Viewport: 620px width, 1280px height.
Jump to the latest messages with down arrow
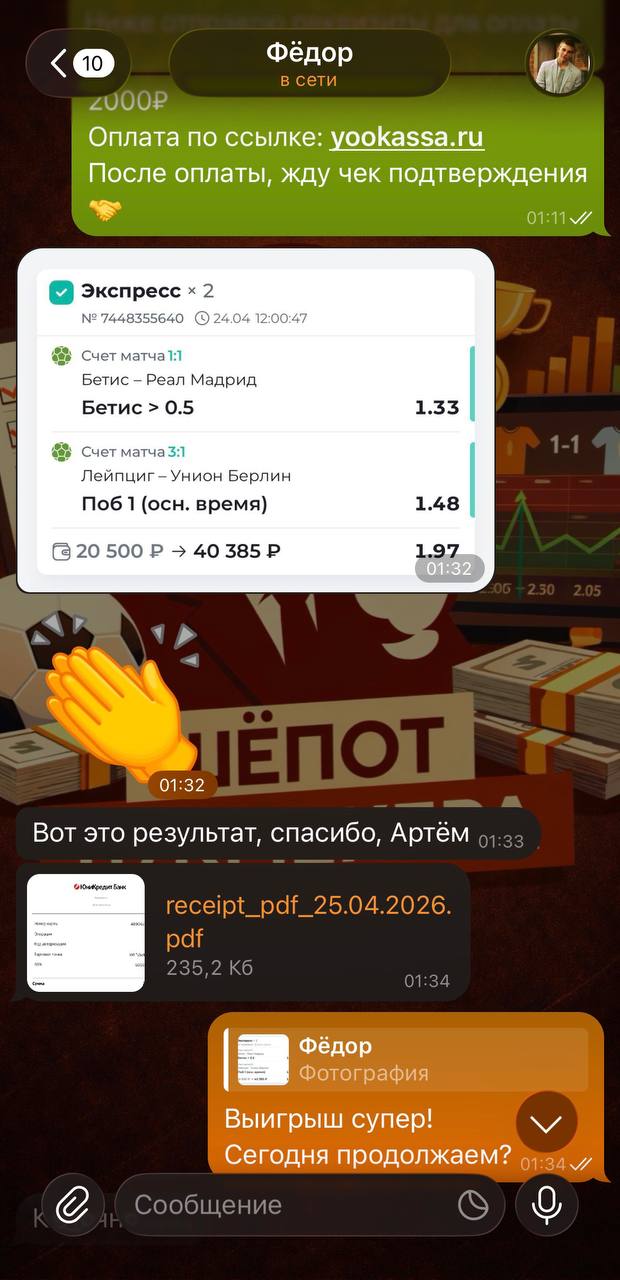click(546, 1123)
